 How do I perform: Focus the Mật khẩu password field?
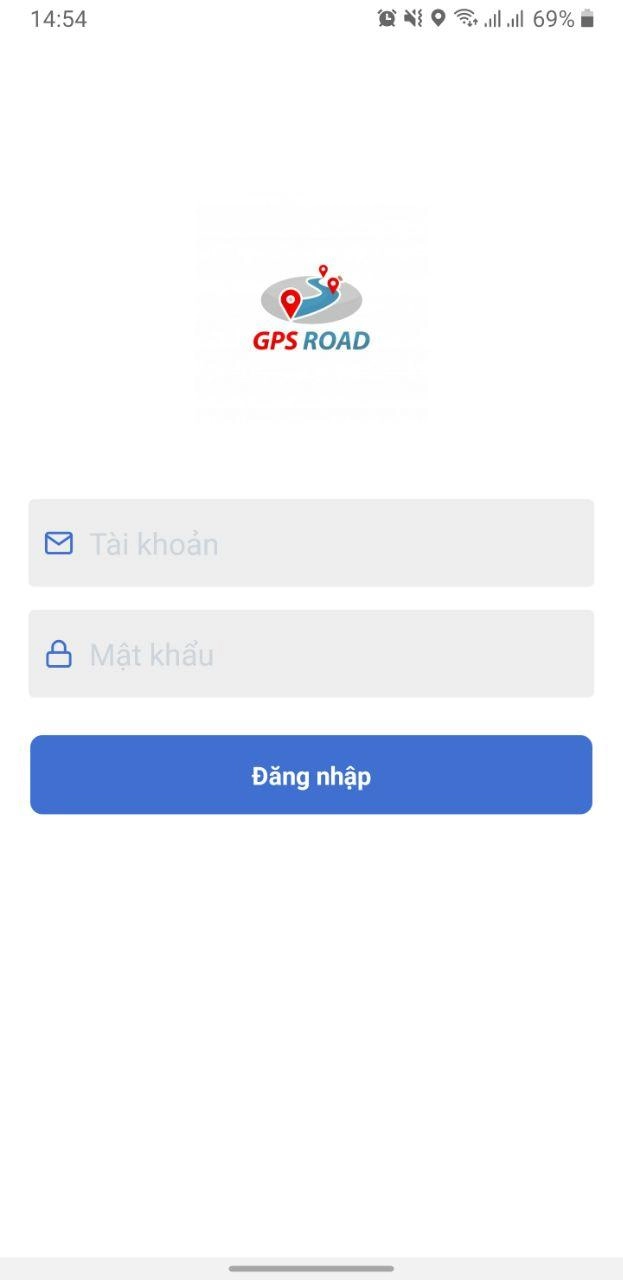[311, 654]
